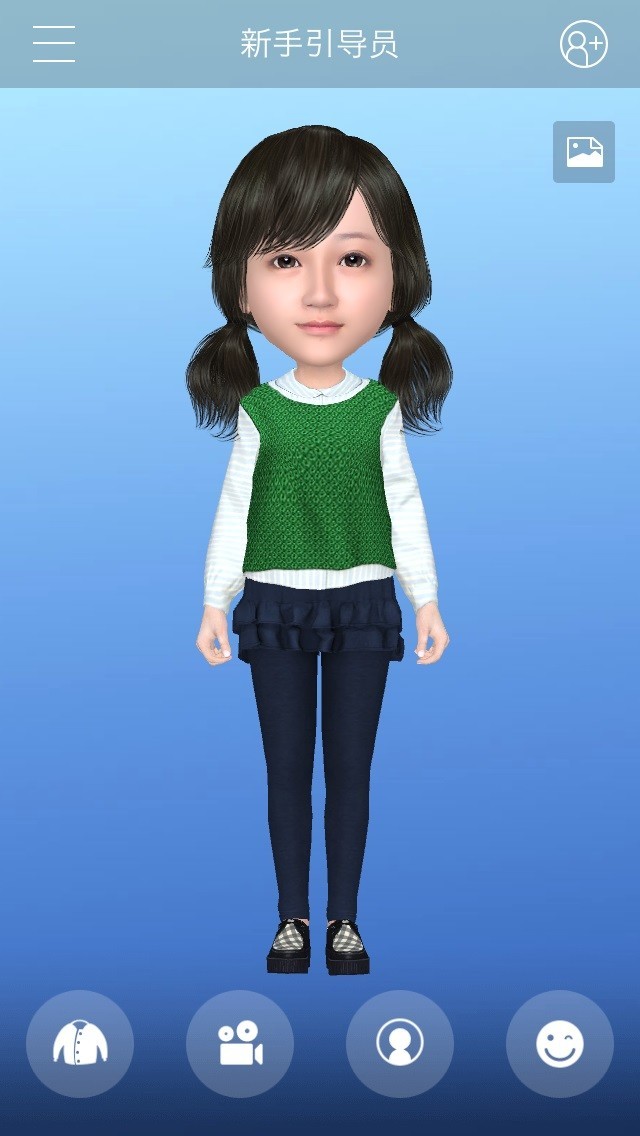
Task: Tap the video camera button
Action: 240,1044
